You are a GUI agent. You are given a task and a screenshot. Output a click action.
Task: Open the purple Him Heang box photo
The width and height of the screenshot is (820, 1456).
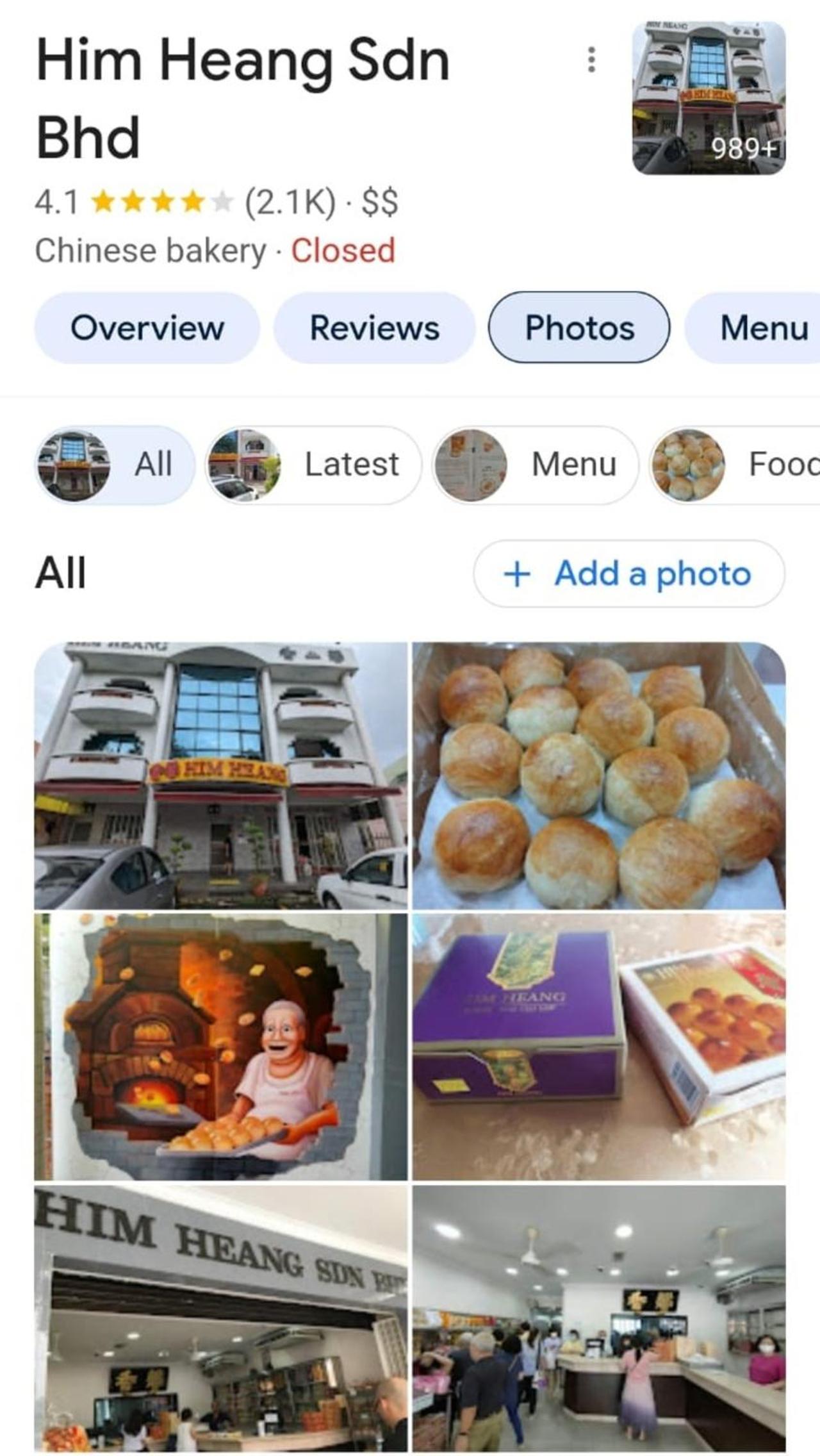tap(599, 1047)
